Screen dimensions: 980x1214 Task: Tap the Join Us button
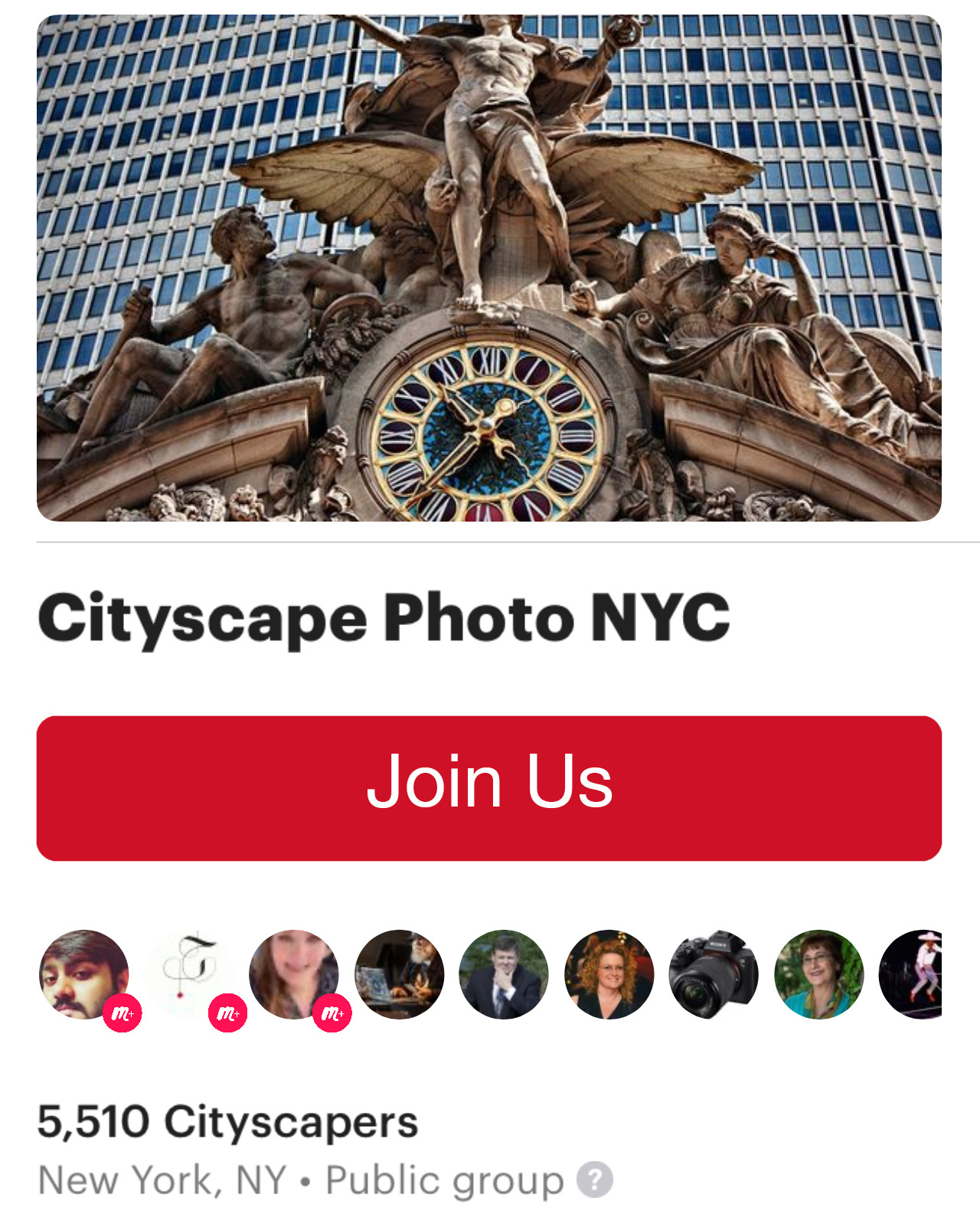[488, 787]
